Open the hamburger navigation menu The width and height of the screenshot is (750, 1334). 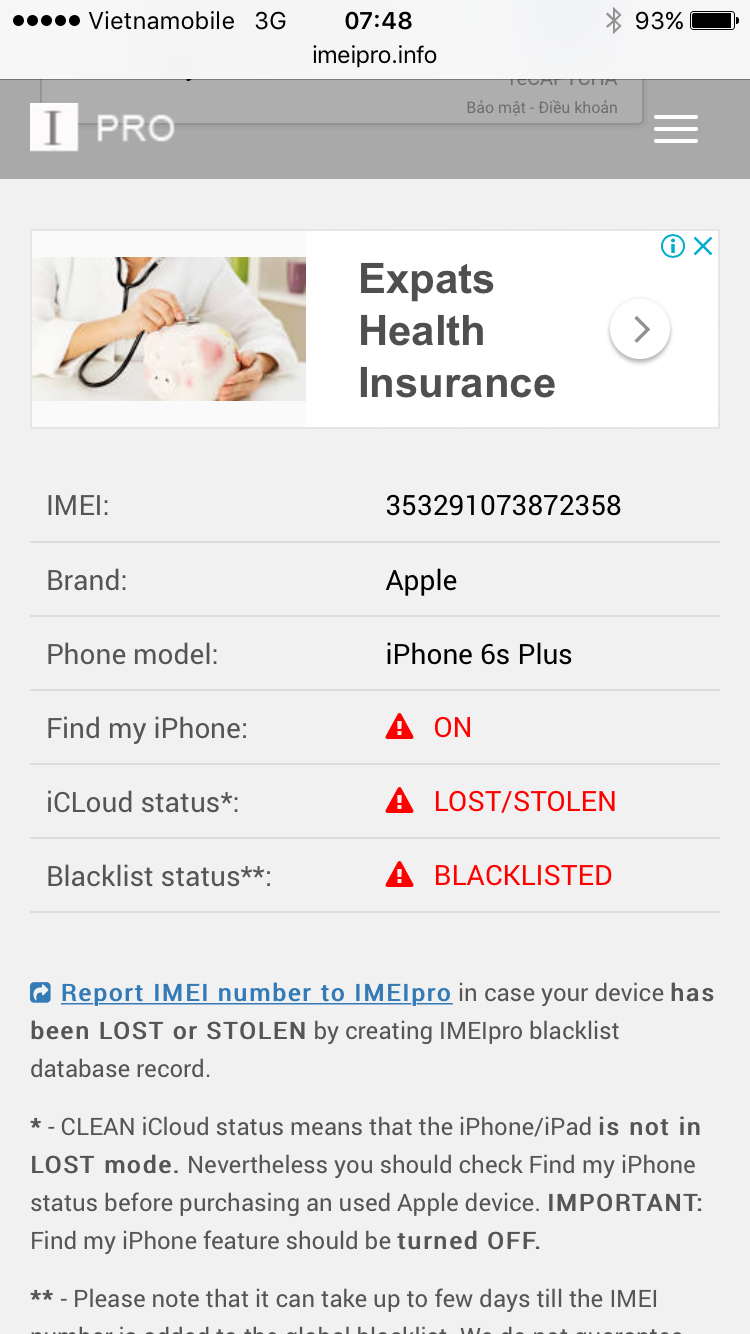click(x=675, y=128)
